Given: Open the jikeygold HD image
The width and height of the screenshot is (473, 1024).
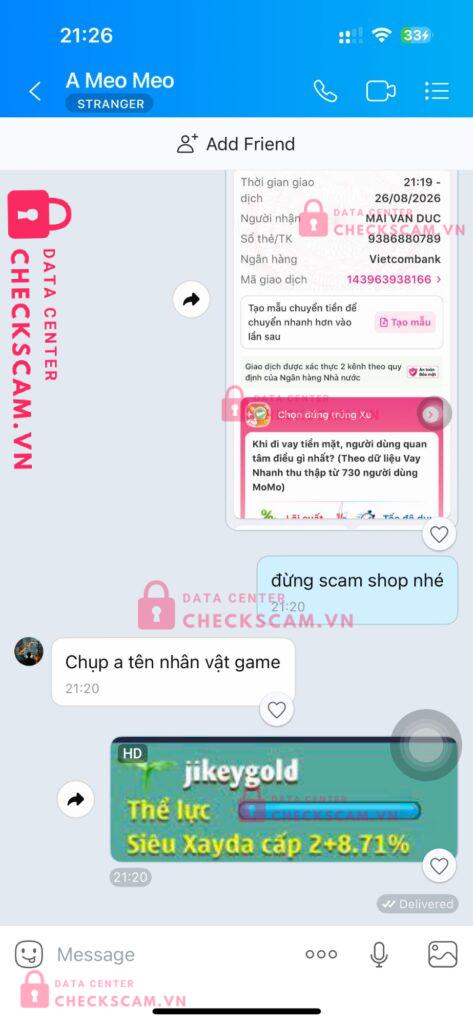Looking at the screenshot, I should coord(284,799).
